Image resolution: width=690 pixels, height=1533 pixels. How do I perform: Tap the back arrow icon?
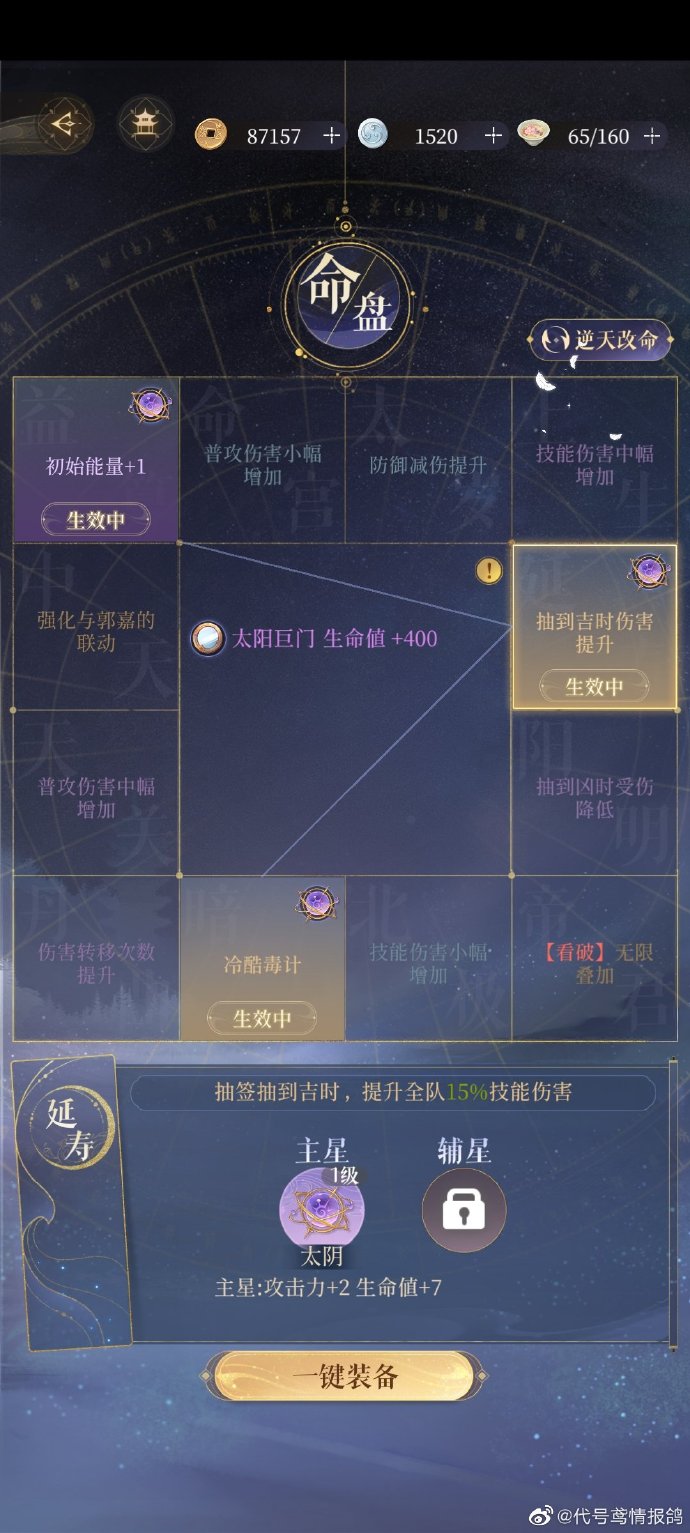click(x=66, y=125)
